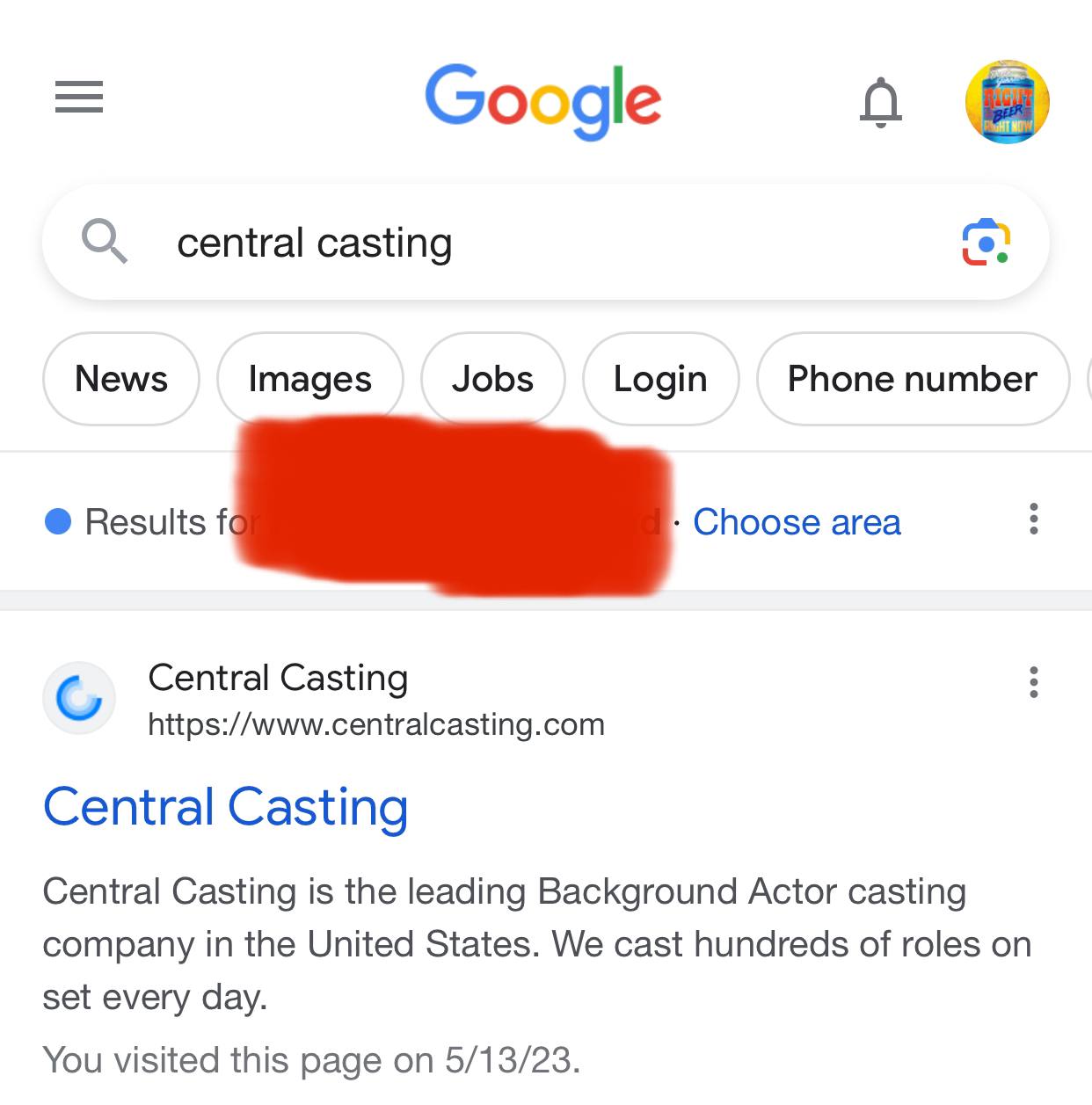1092x1105 pixels.
Task: Open Central Casting result options menu
Action: (1034, 682)
